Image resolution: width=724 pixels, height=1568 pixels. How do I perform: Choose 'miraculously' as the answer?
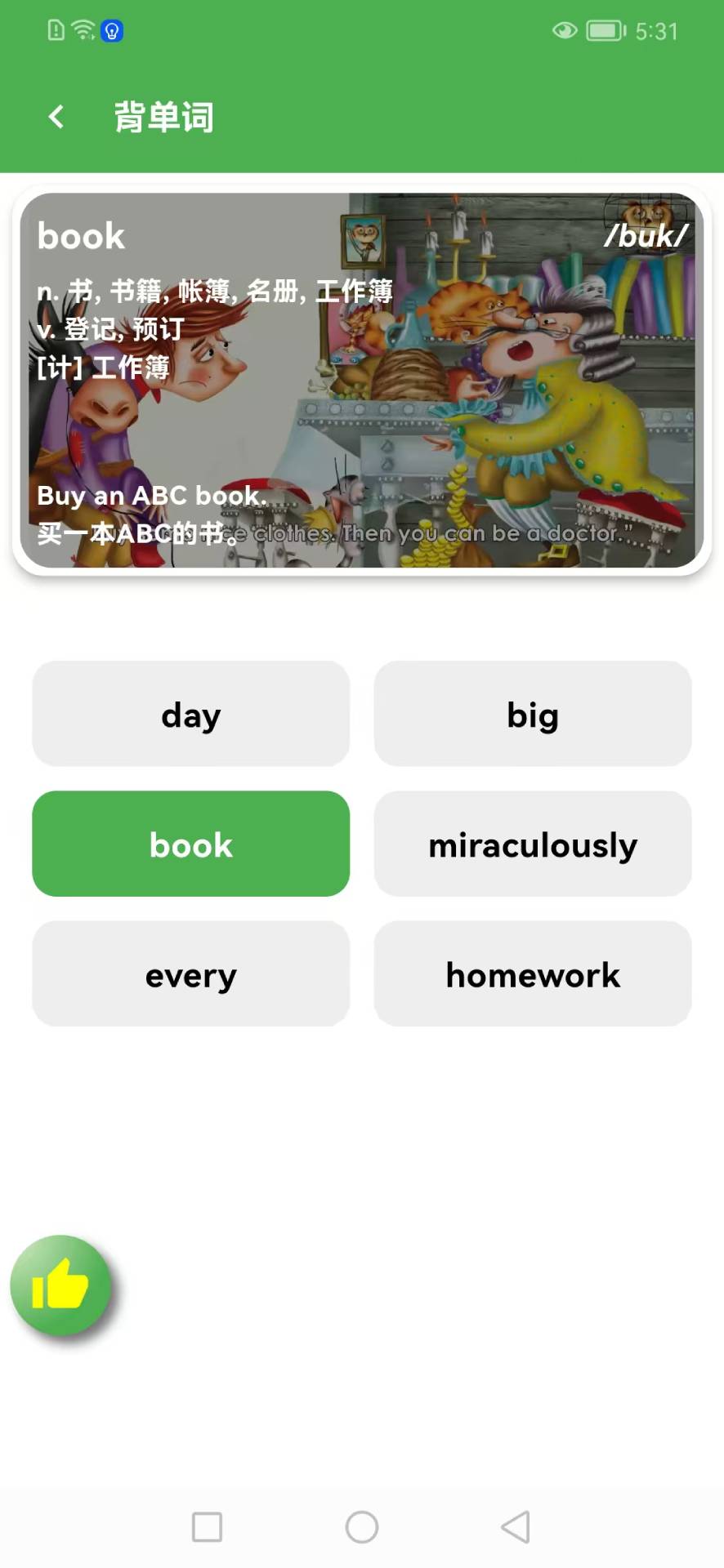coord(532,844)
